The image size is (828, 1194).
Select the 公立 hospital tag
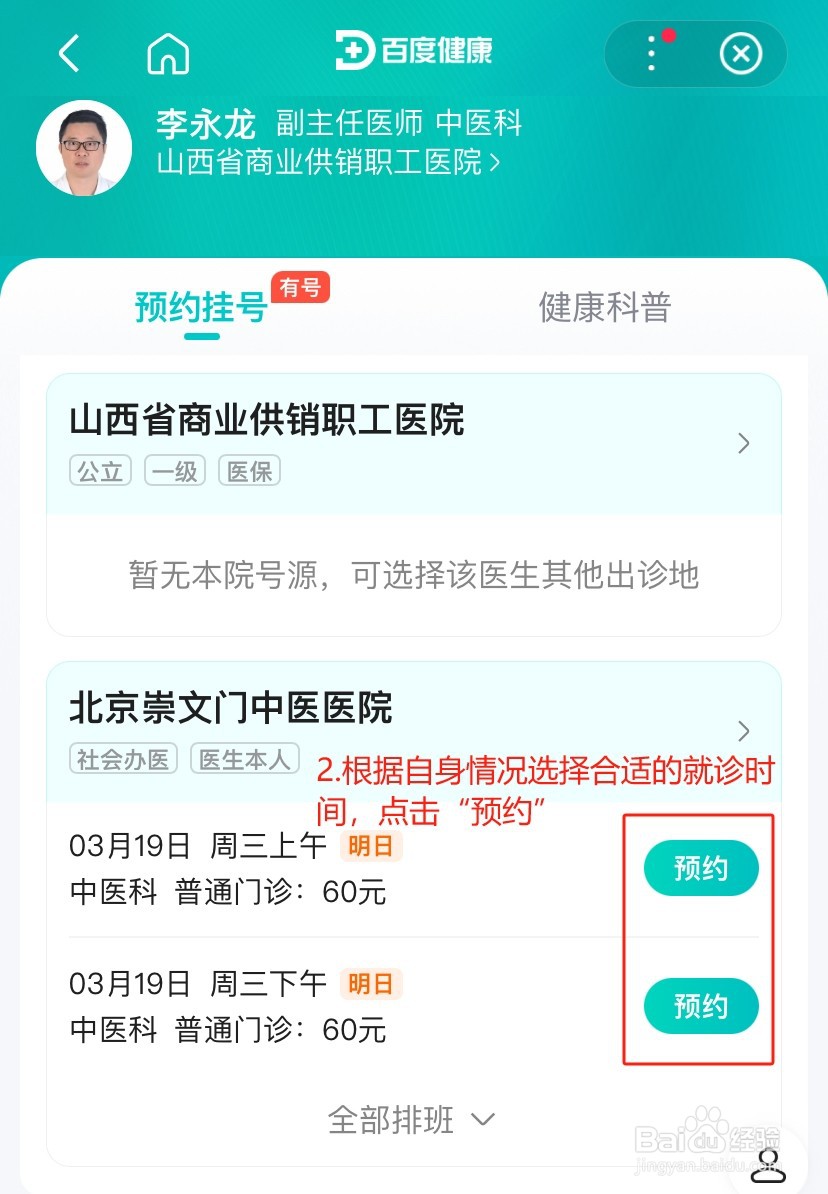[99, 471]
